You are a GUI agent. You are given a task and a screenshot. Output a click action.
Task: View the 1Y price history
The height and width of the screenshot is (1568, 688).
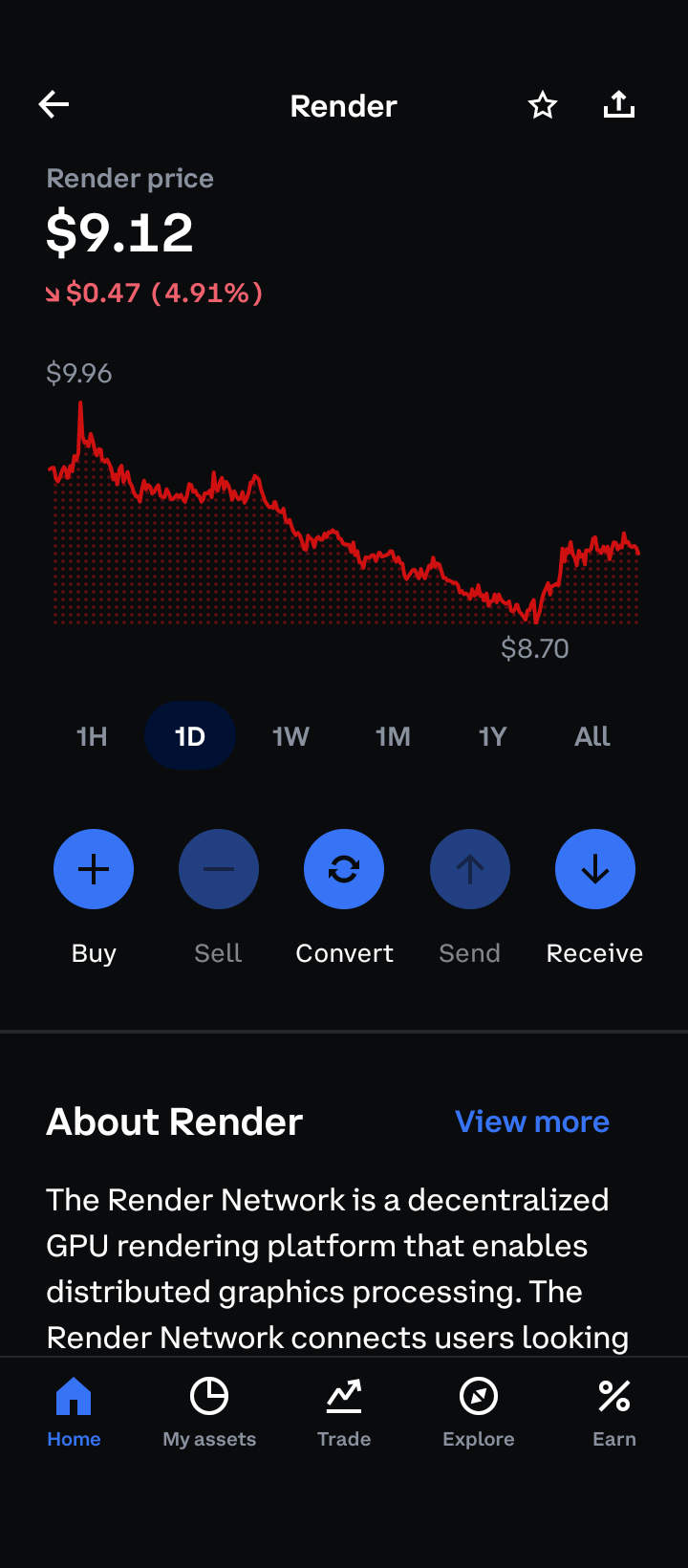[x=492, y=736]
